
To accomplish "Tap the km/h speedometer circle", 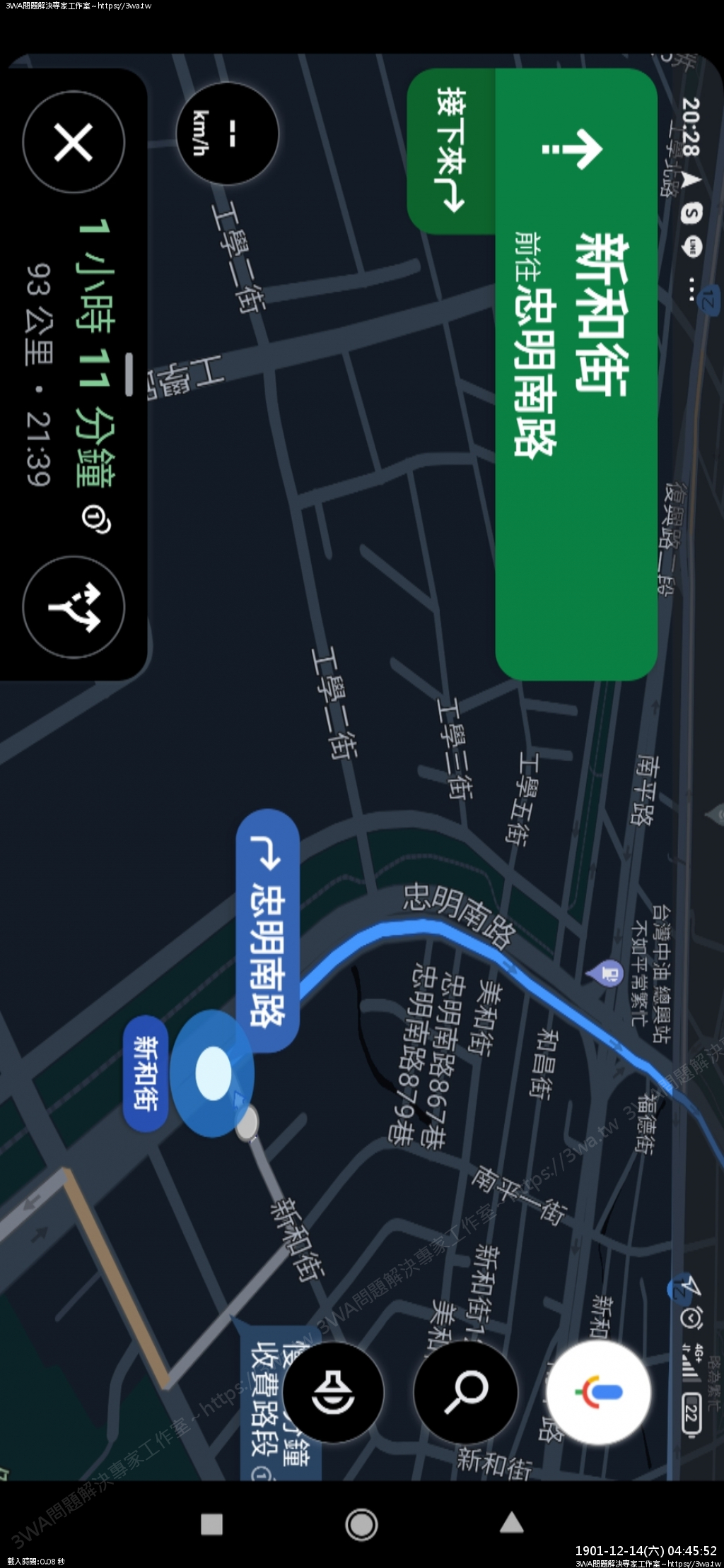I will (227, 134).
